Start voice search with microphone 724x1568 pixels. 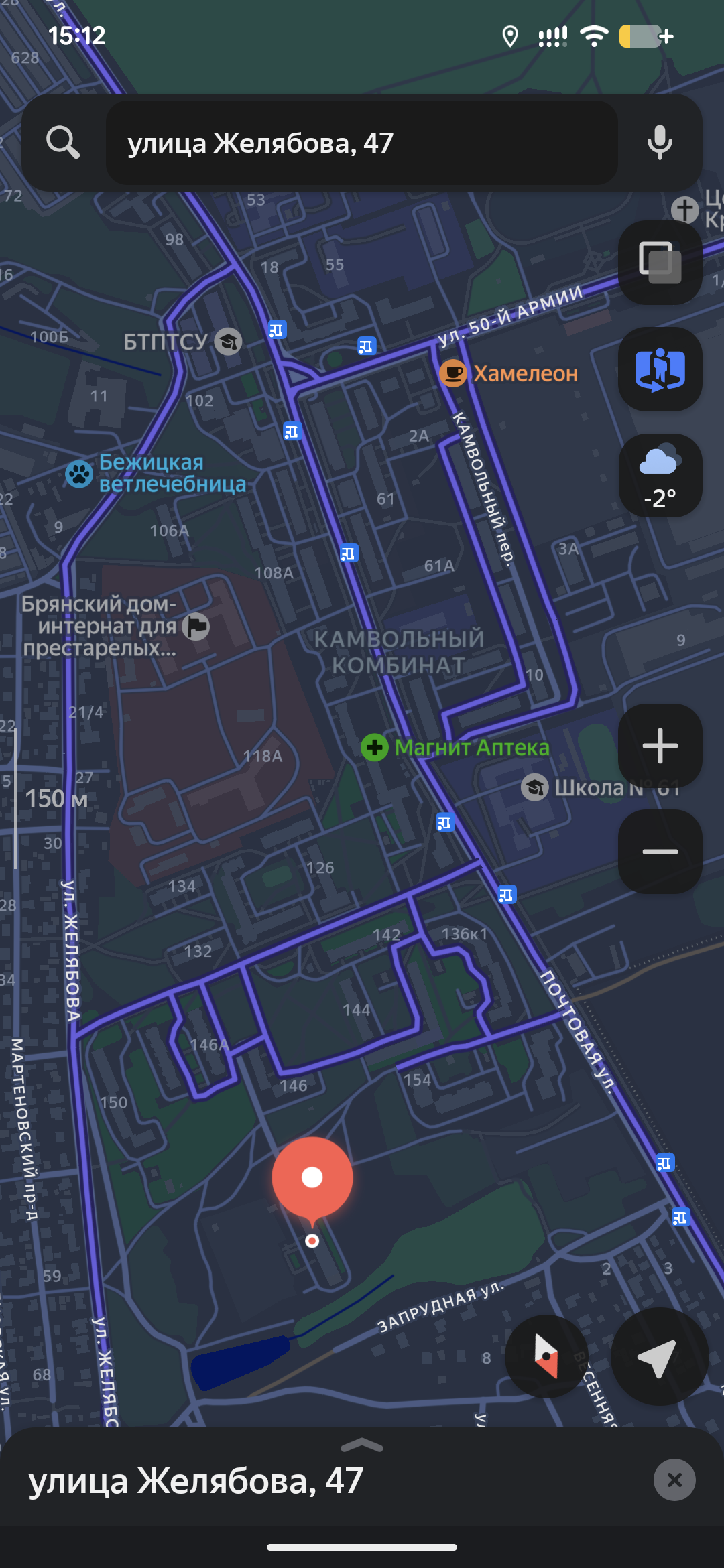click(x=660, y=142)
